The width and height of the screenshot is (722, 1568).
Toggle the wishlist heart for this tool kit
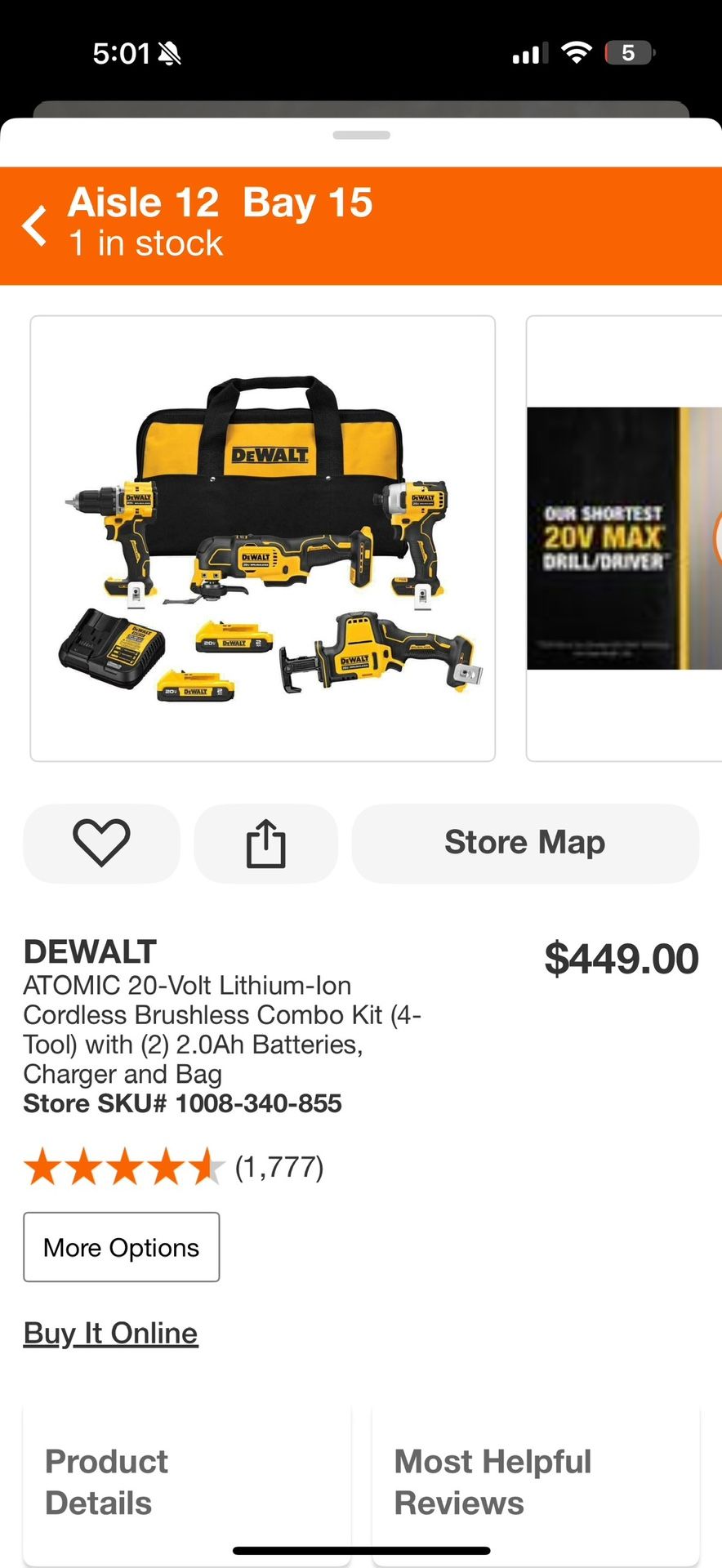[100, 843]
